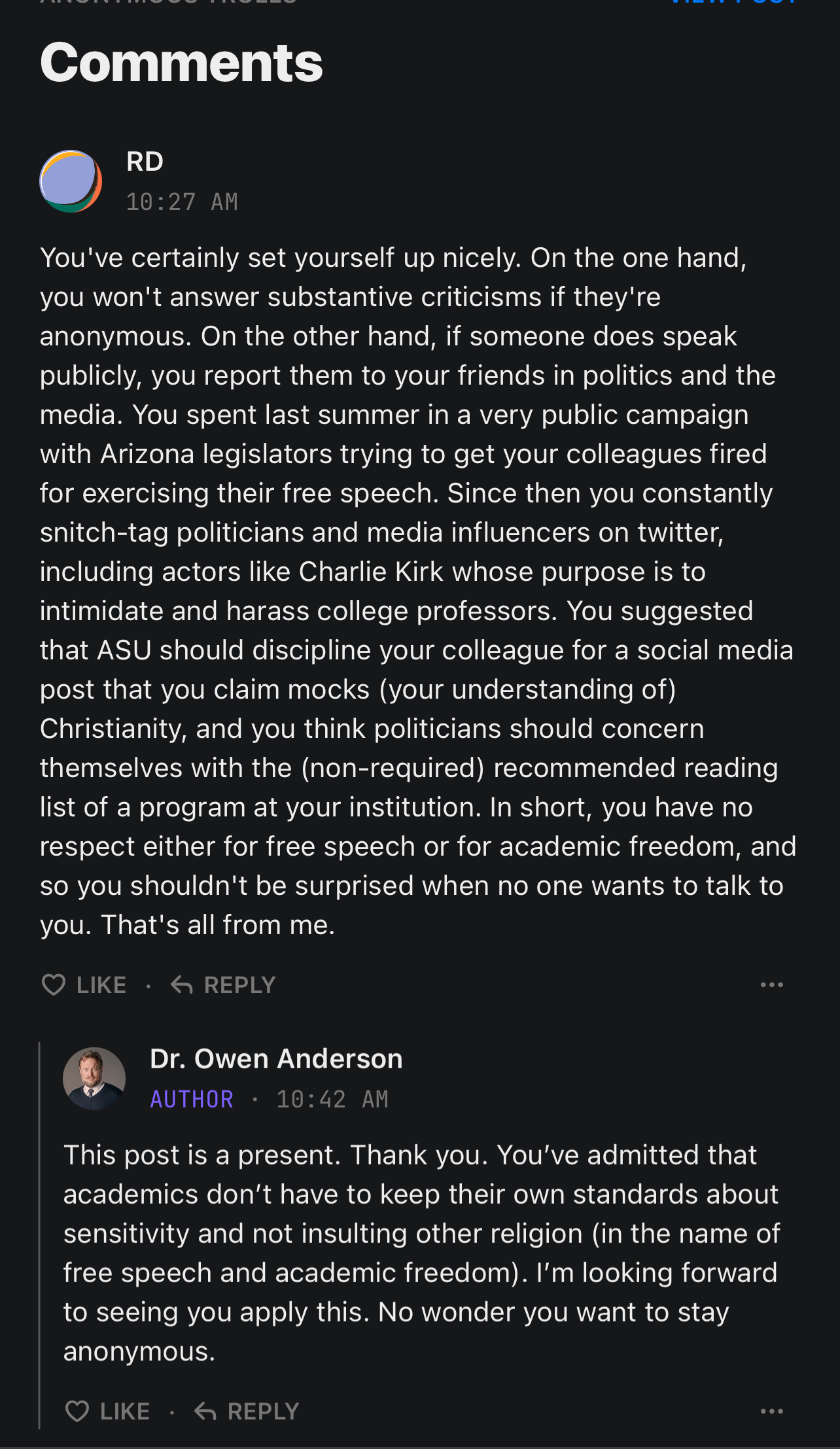
Task: Open the overflow menu on Dr. Owen Anderson's reply
Action: click(x=772, y=1411)
